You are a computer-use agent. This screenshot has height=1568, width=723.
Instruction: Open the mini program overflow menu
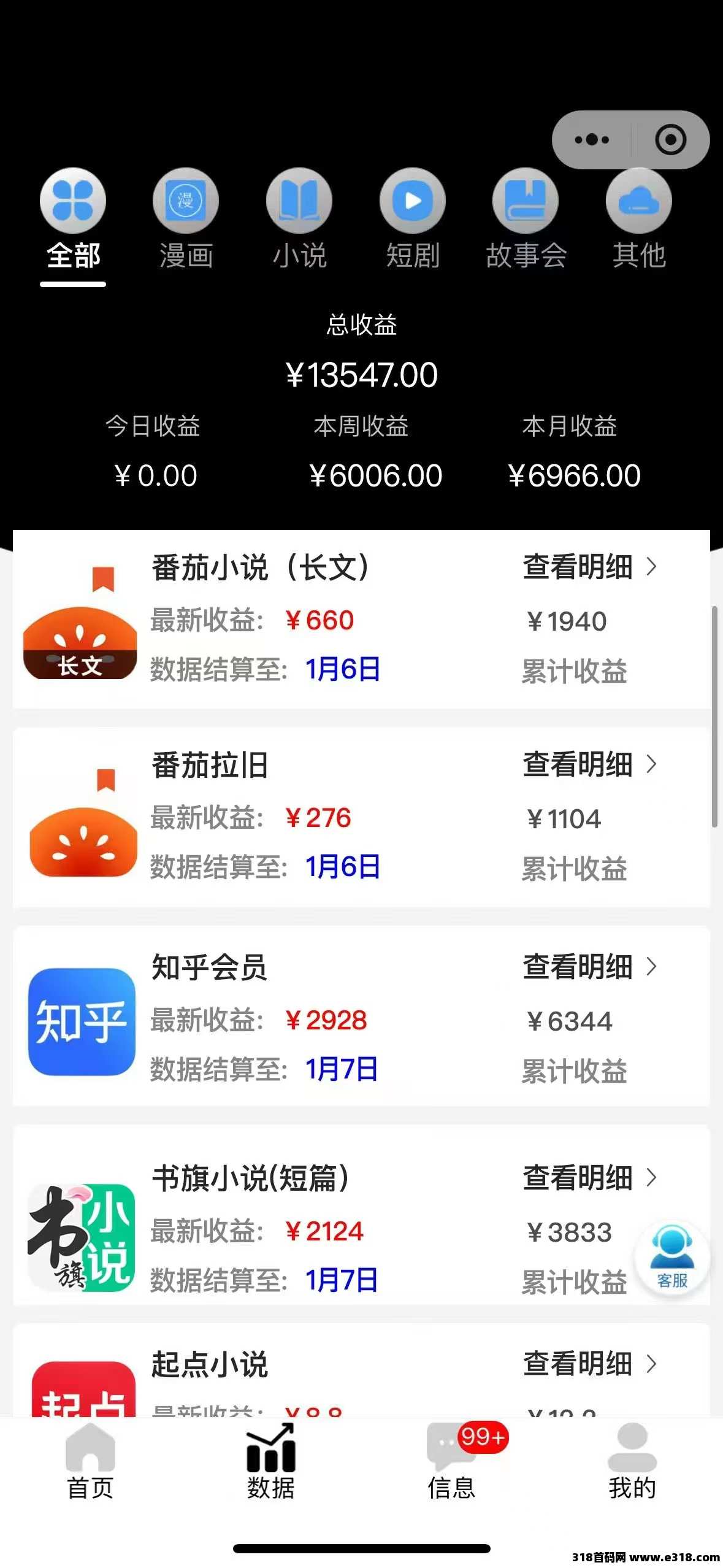point(592,140)
